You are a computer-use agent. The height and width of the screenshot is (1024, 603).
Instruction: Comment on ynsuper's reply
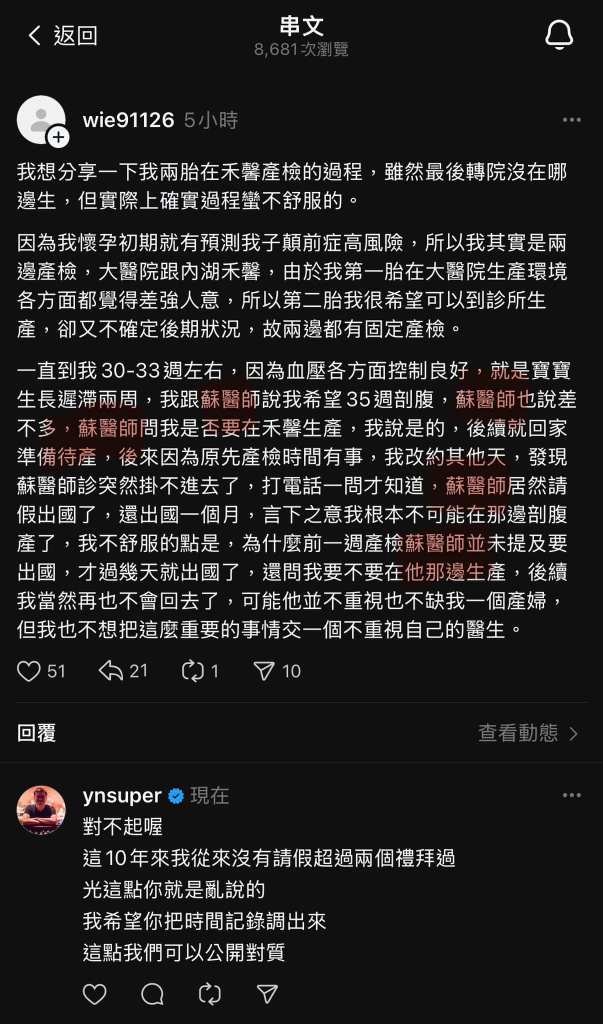(152, 993)
